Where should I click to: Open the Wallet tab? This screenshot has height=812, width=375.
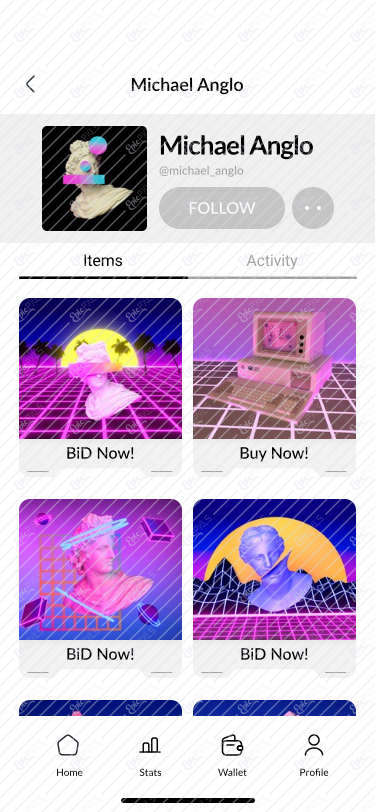(232, 756)
